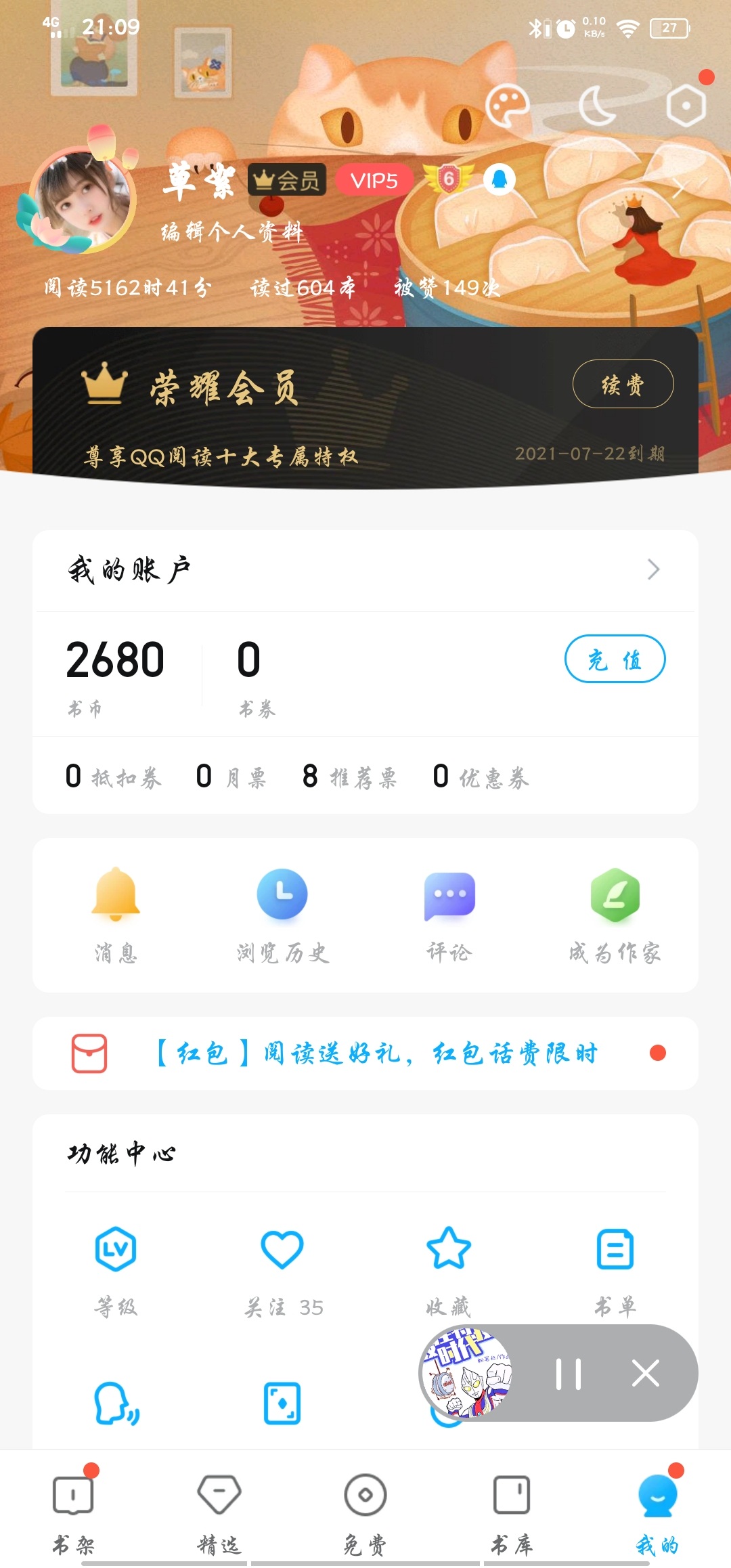Pause the floating audio player
Screen dimensions: 731x1568
[x=569, y=1374]
